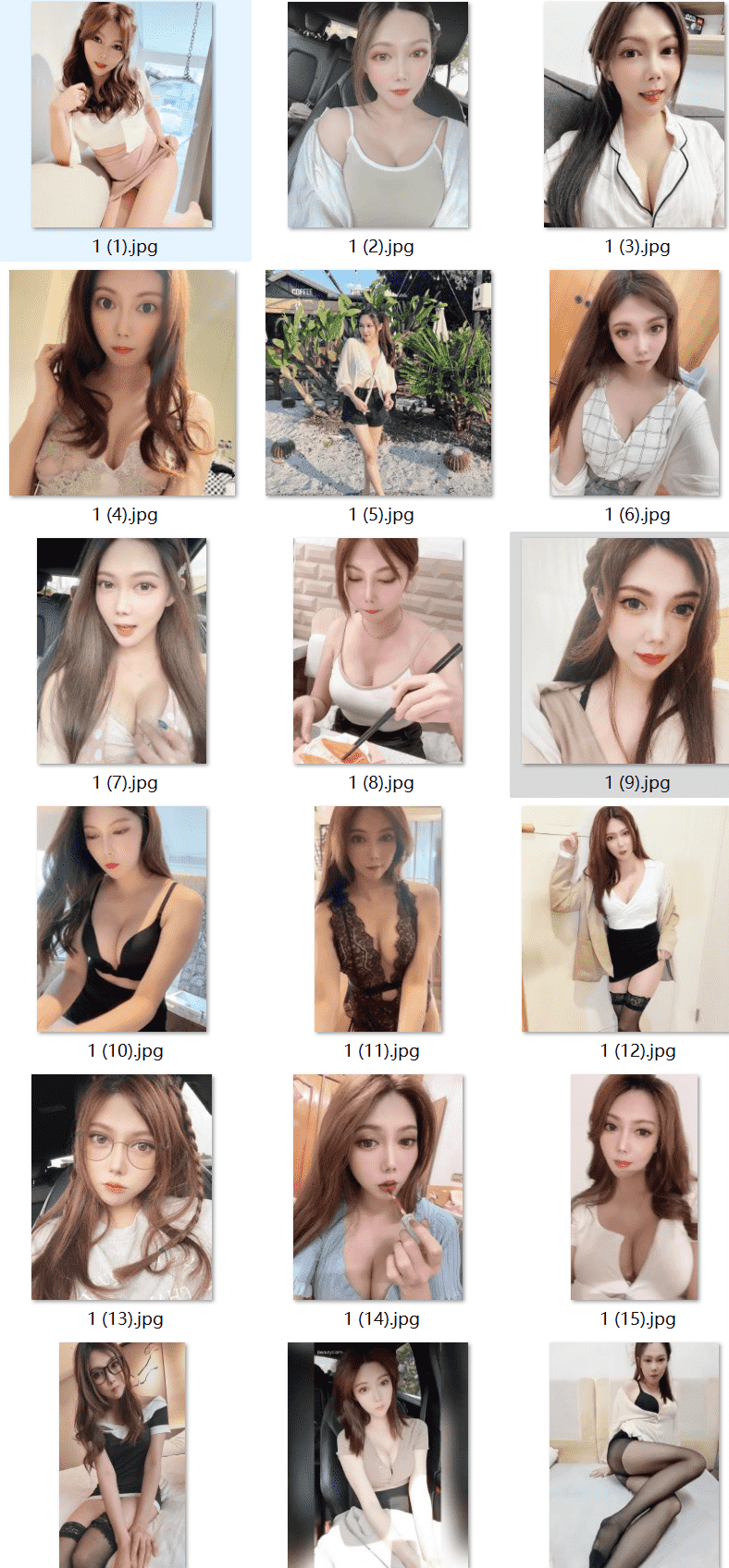
Task: Select file 1 (6).jpg
Action: pos(634,383)
